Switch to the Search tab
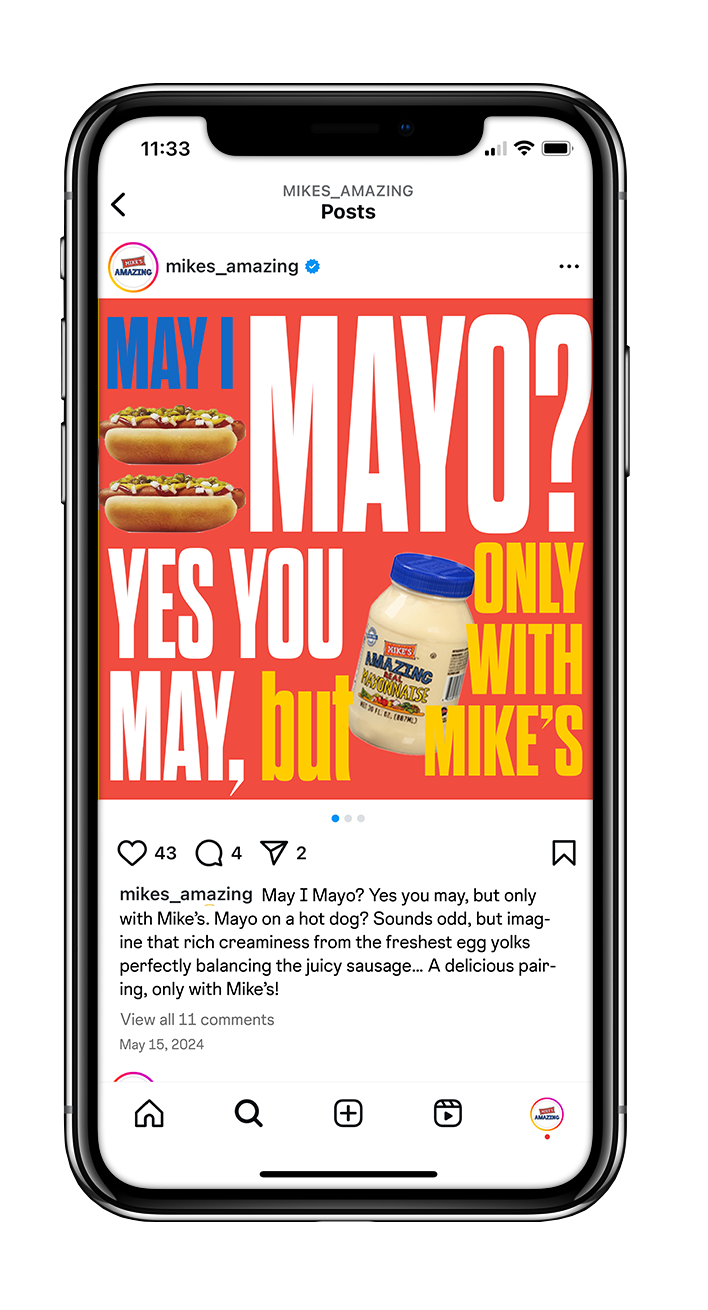Image resolution: width=708 pixels, height=1310 pixels. (248, 1114)
